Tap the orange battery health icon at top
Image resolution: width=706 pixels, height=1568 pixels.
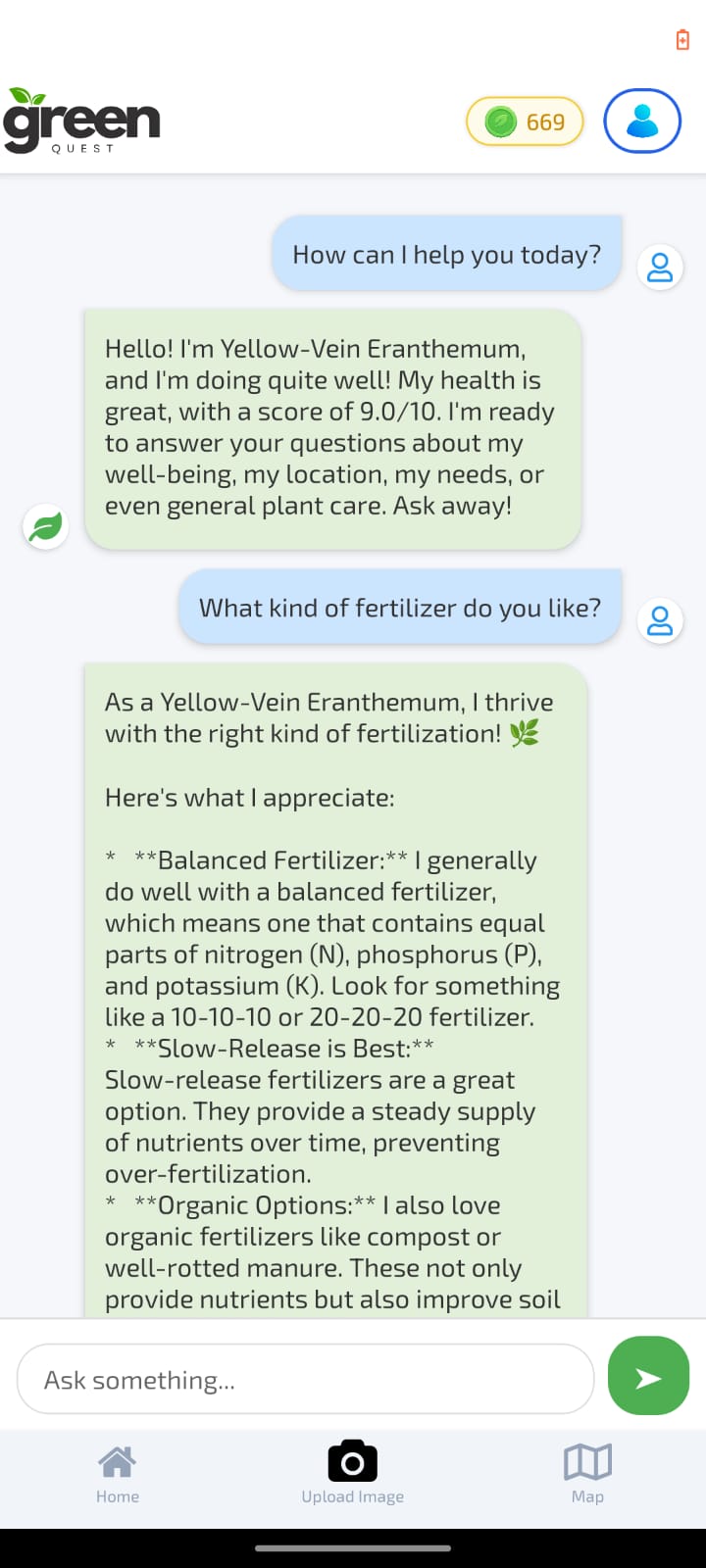682,39
